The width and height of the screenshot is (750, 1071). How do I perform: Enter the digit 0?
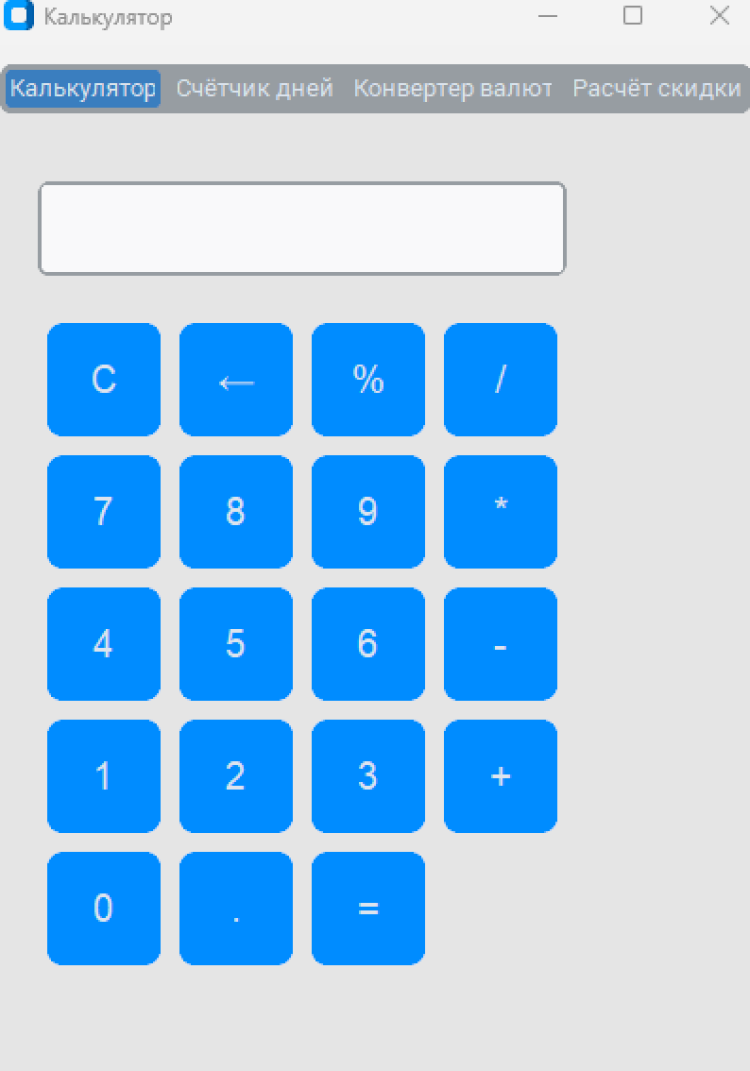(x=104, y=908)
